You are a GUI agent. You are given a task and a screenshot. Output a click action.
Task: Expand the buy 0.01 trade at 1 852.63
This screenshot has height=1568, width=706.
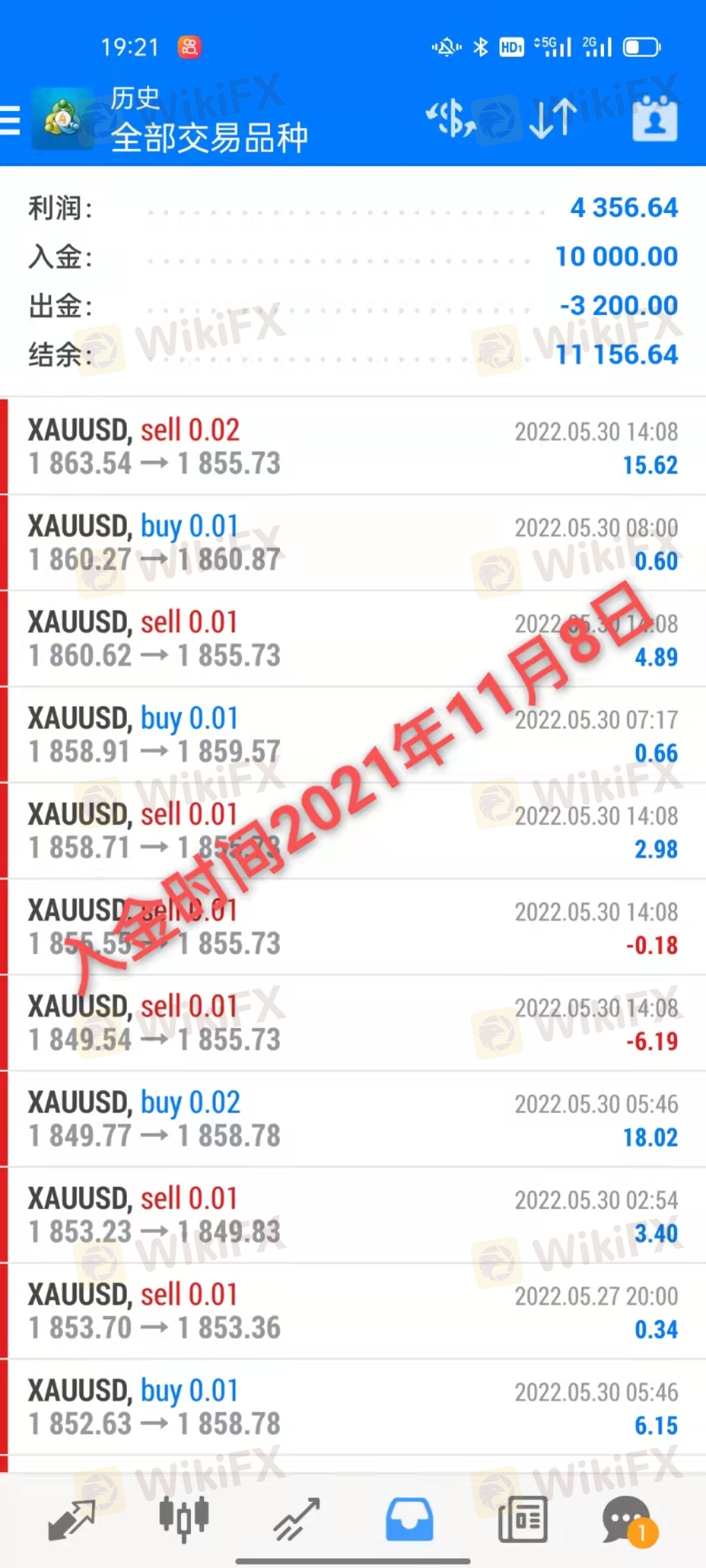[x=353, y=1407]
